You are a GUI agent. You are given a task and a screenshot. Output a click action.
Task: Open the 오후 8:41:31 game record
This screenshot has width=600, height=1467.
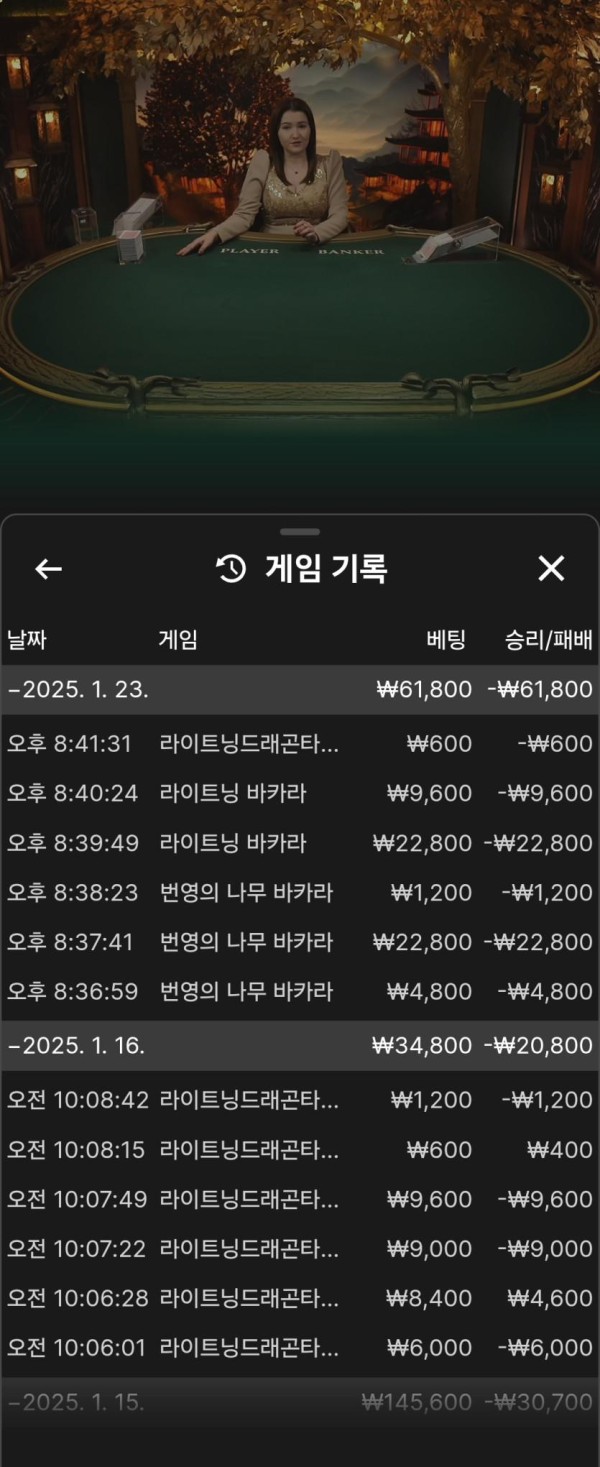pos(300,744)
